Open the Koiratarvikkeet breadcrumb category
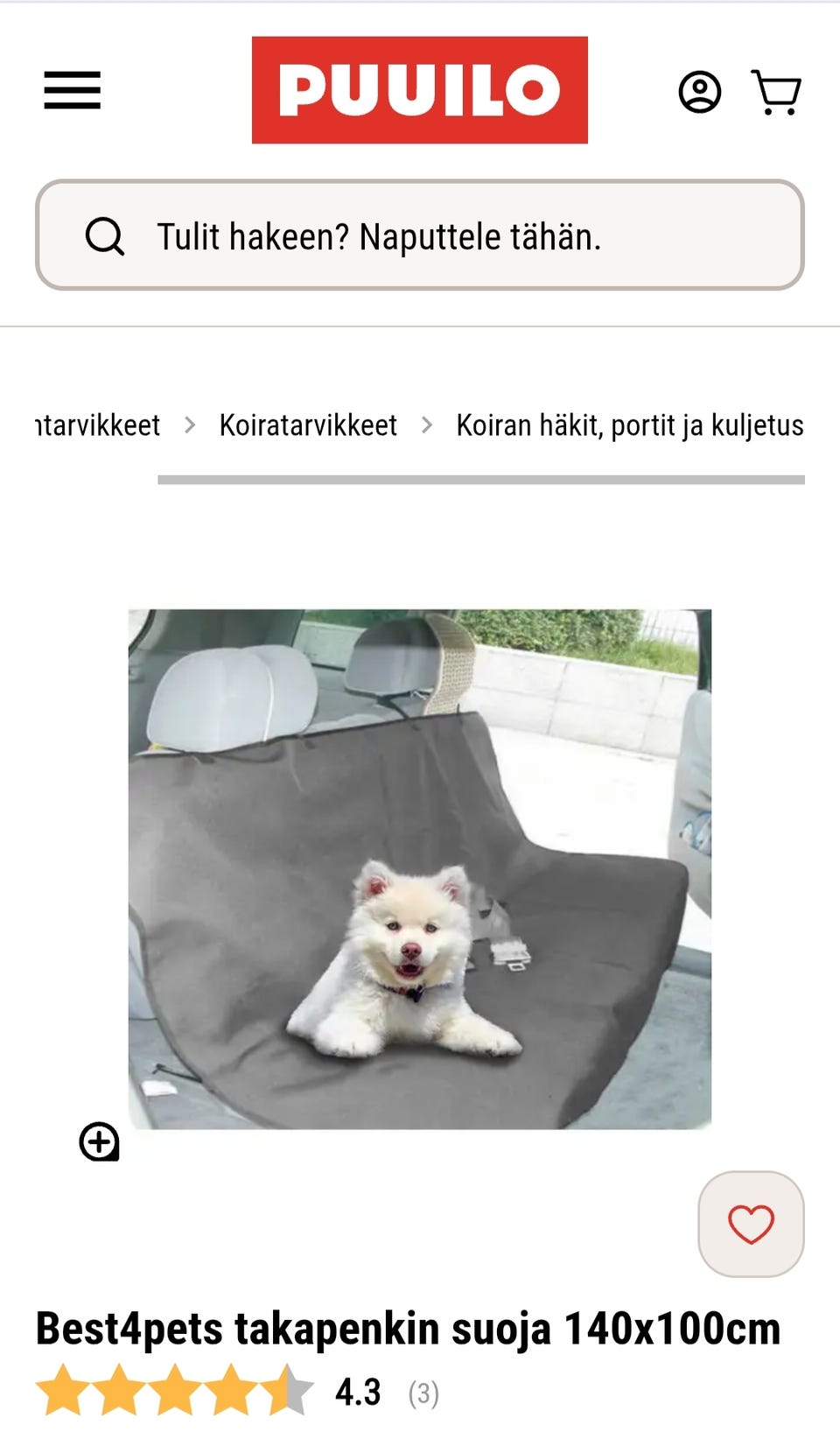Viewport: 840px width, 1453px height. (x=309, y=425)
